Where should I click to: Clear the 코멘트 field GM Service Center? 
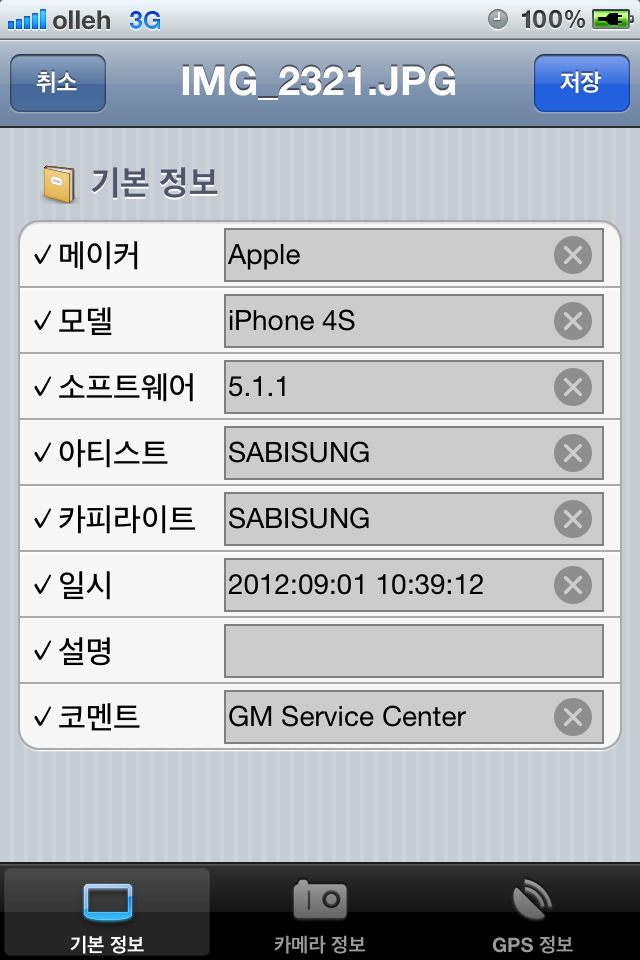pos(572,717)
